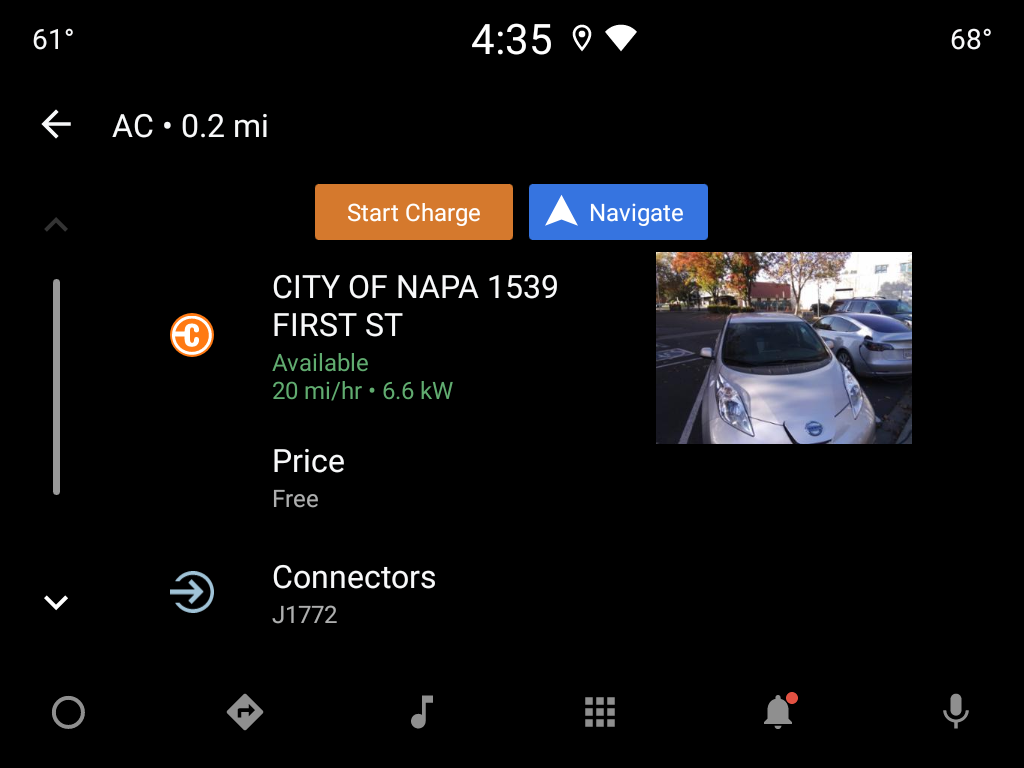Open the music app
Image resolution: width=1024 pixels, height=768 pixels.
[422, 712]
